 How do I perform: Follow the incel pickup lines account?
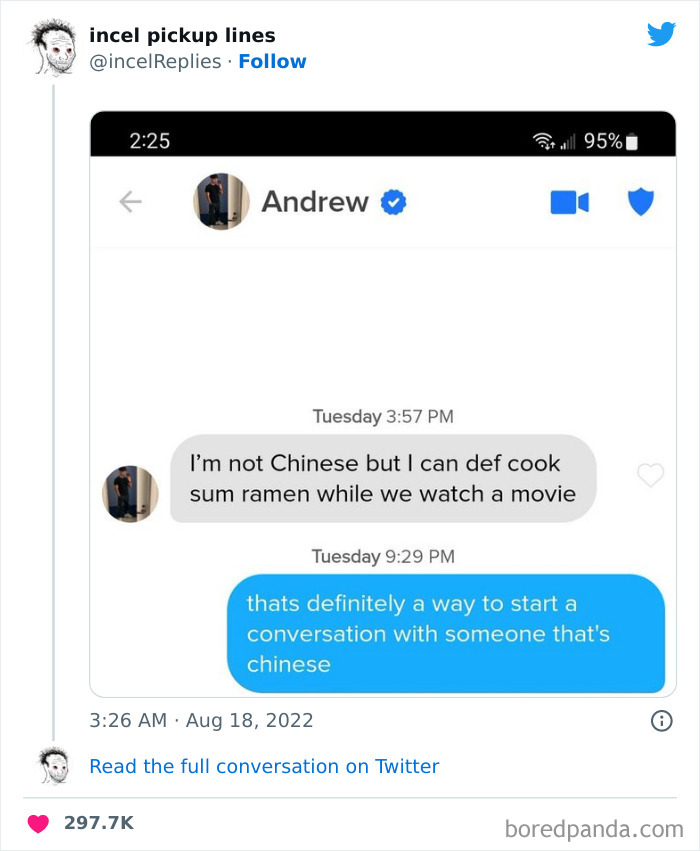[272, 61]
